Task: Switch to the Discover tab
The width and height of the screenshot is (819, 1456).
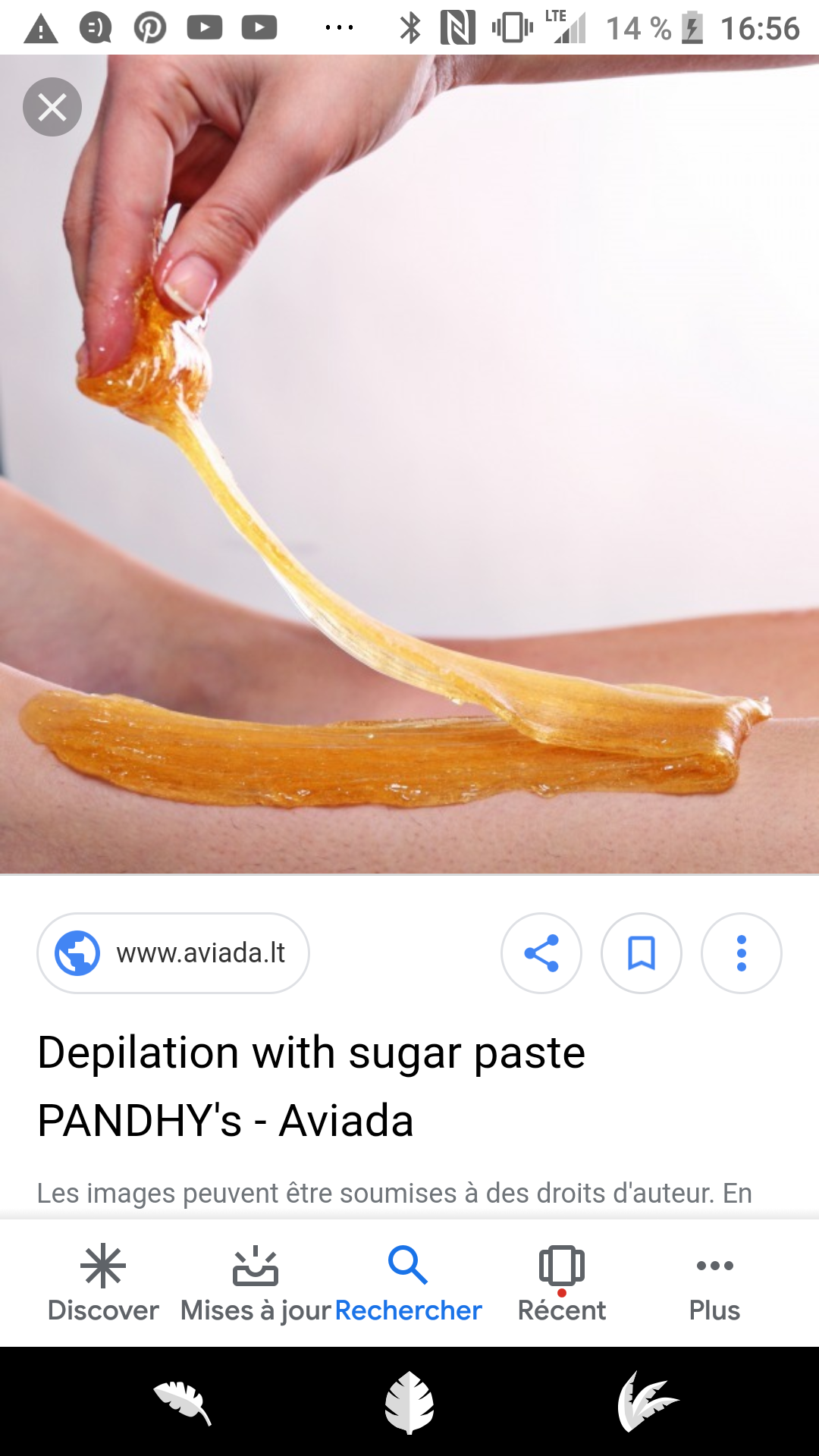Action: click(x=103, y=1283)
